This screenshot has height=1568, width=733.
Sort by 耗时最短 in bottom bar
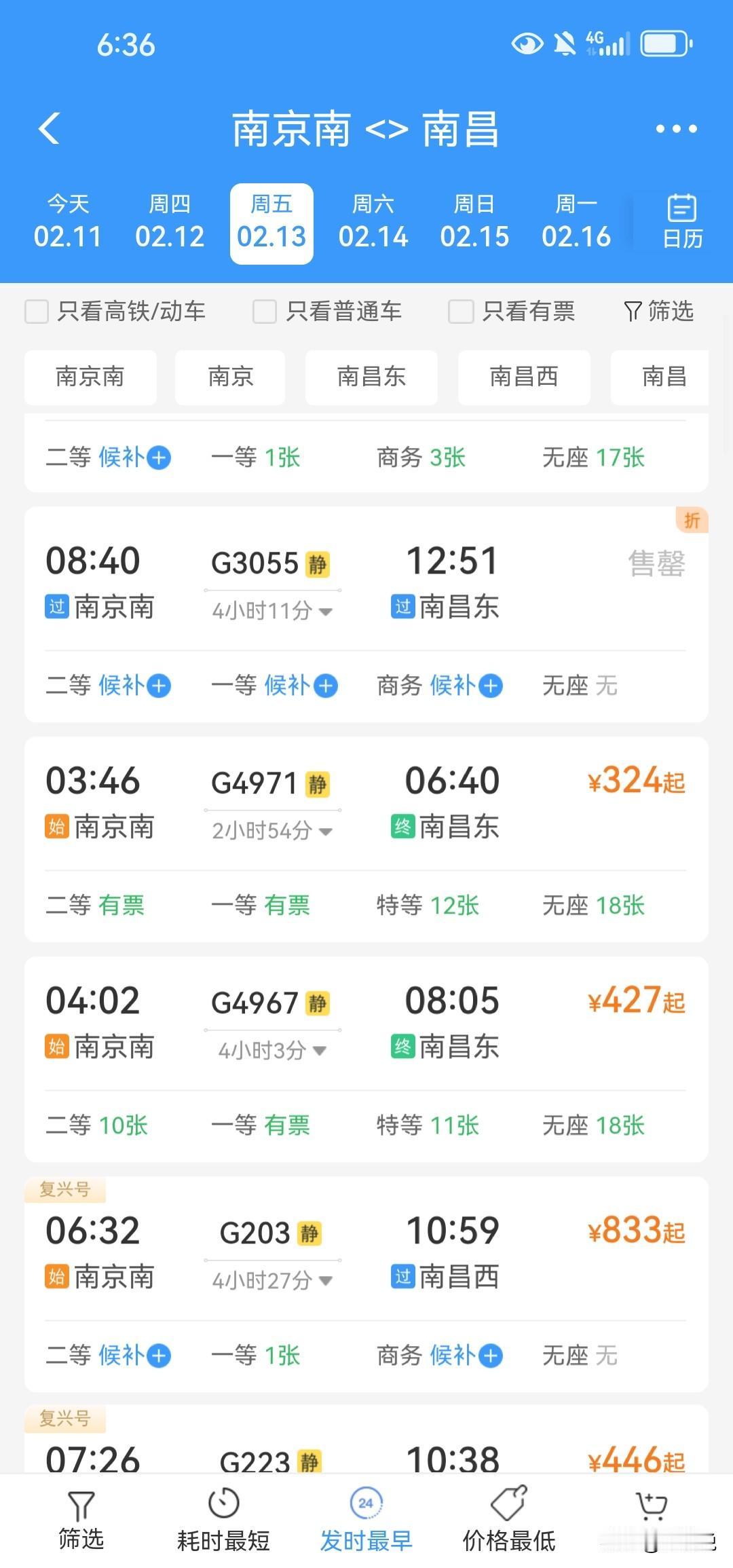pyautogui.click(x=223, y=1520)
